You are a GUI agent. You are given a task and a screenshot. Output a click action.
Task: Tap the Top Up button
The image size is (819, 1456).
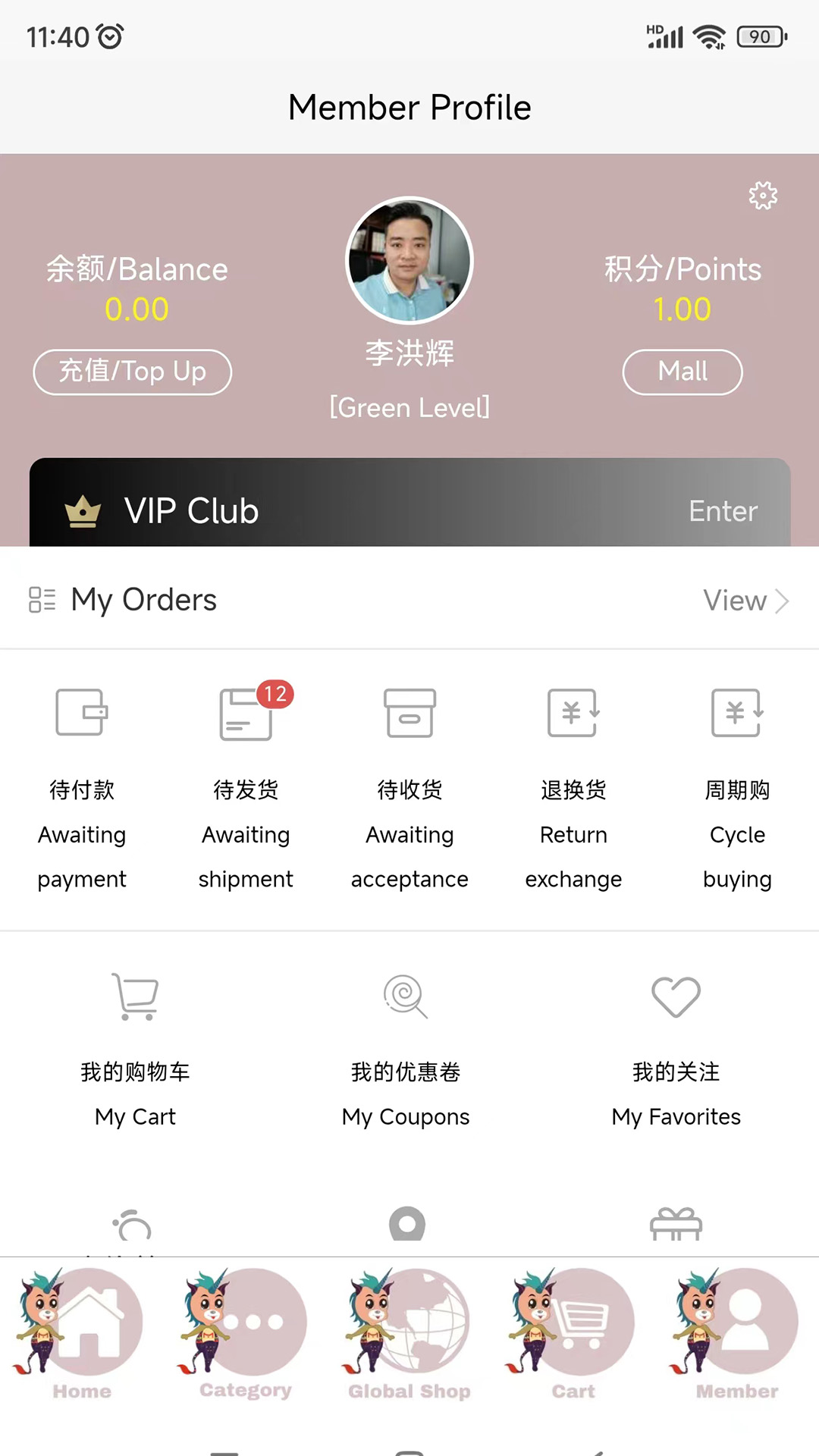[x=133, y=372]
